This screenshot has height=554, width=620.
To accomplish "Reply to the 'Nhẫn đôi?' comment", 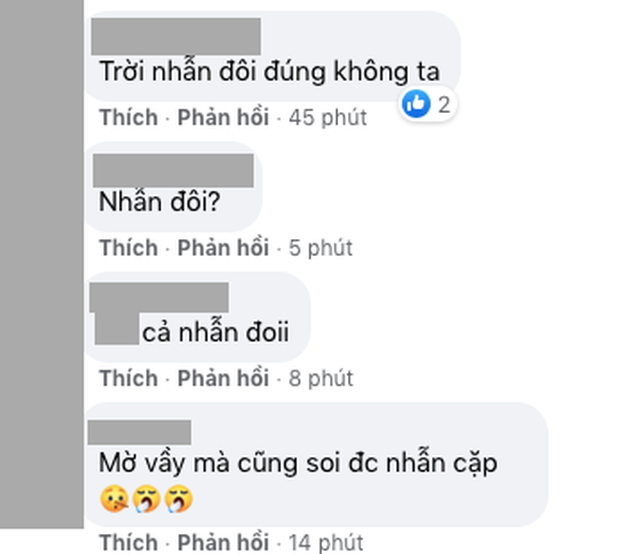I will (223, 247).
